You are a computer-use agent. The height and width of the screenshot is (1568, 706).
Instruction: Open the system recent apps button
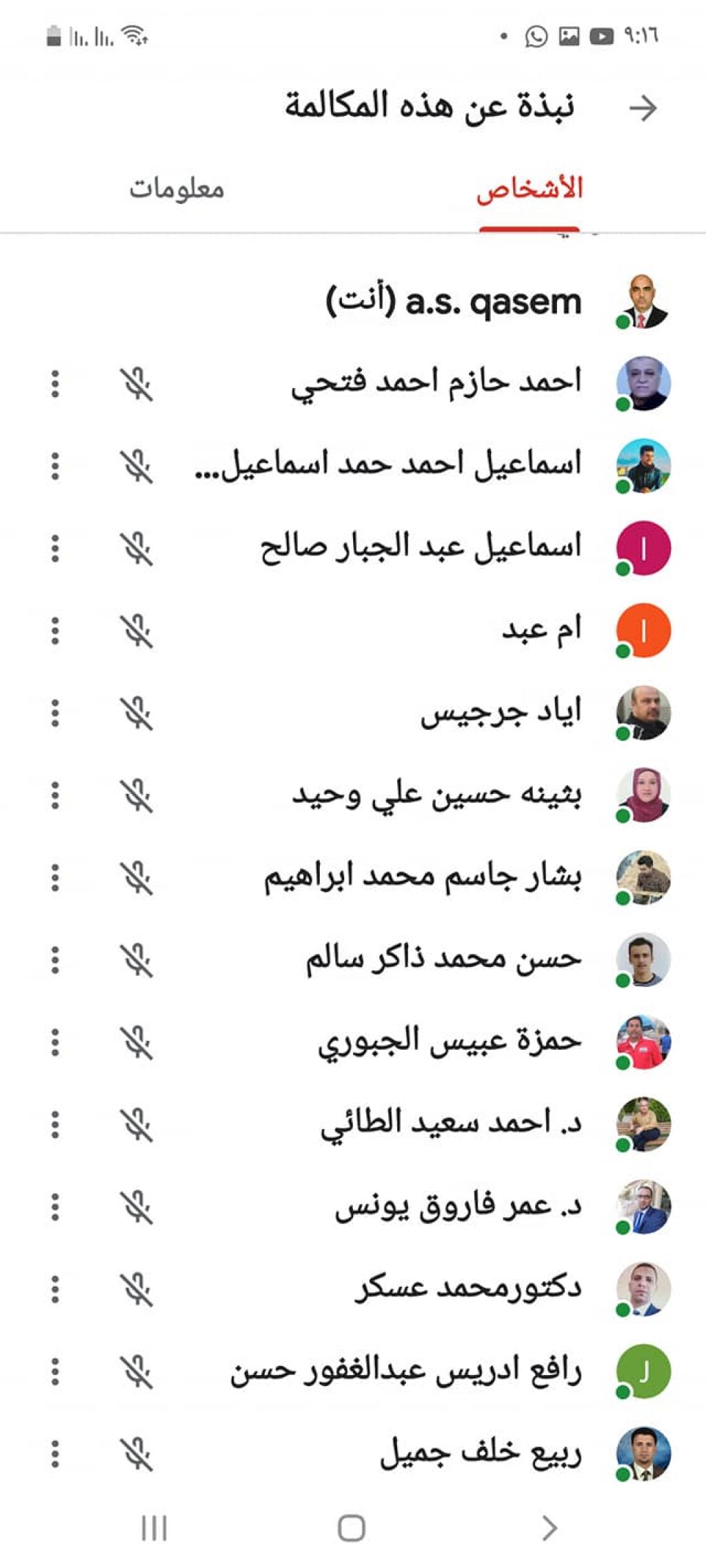point(154,1529)
